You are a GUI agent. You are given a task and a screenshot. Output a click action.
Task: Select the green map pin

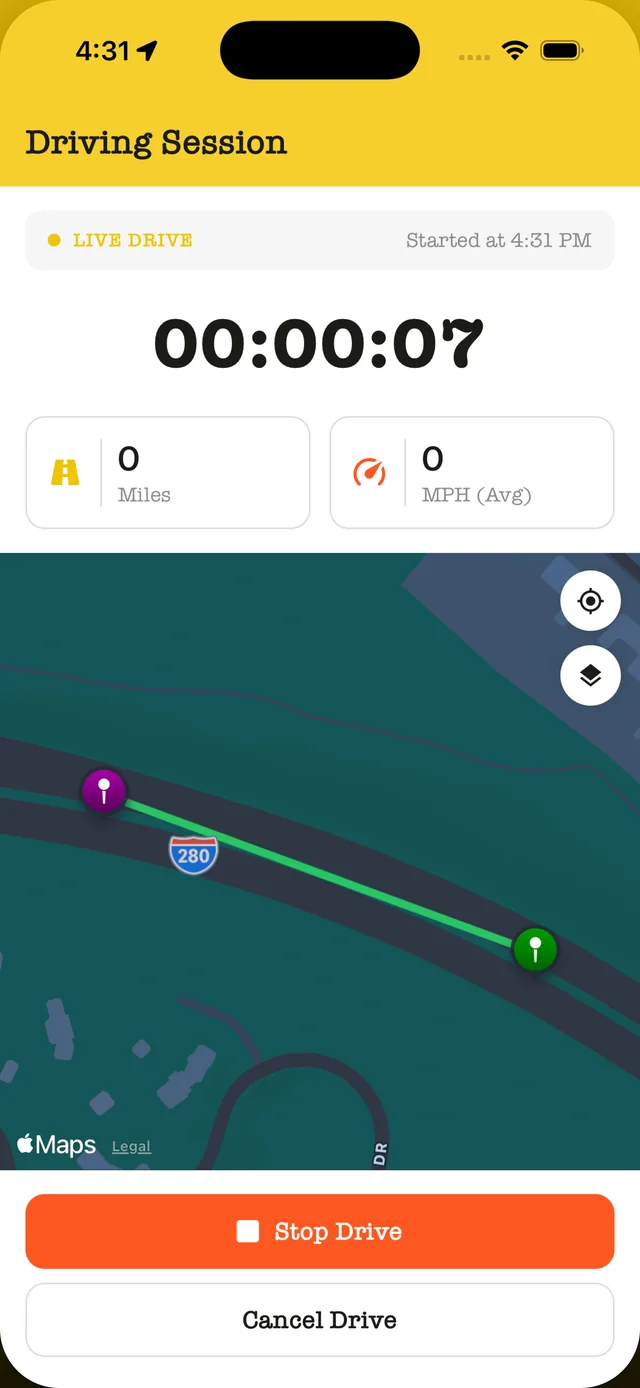(x=535, y=948)
